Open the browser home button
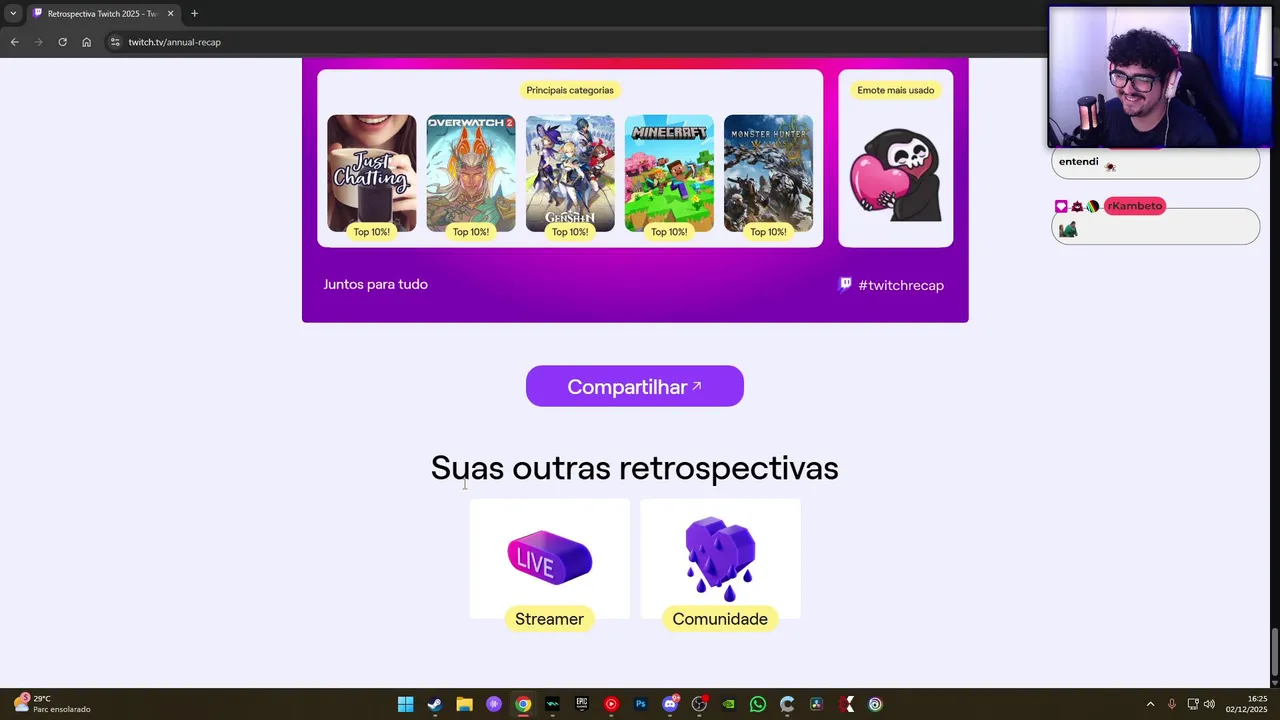This screenshot has width=1280, height=720. click(87, 42)
